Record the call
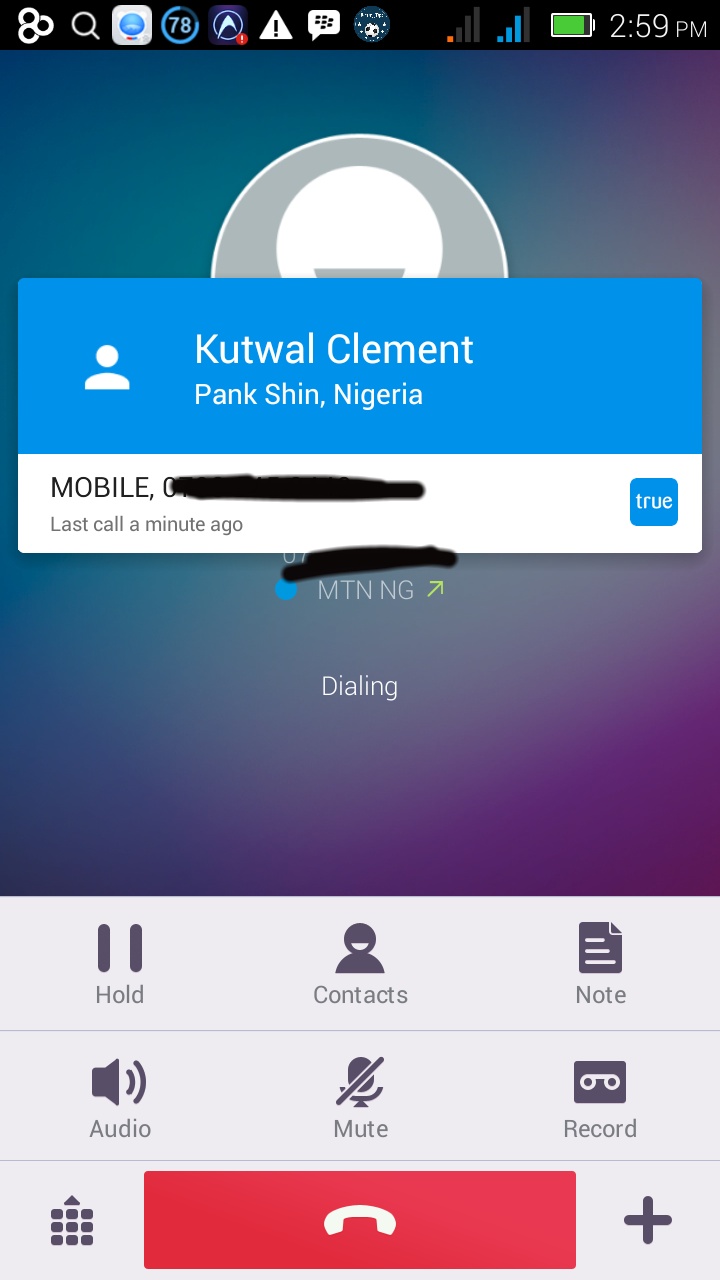 click(x=600, y=1098)
